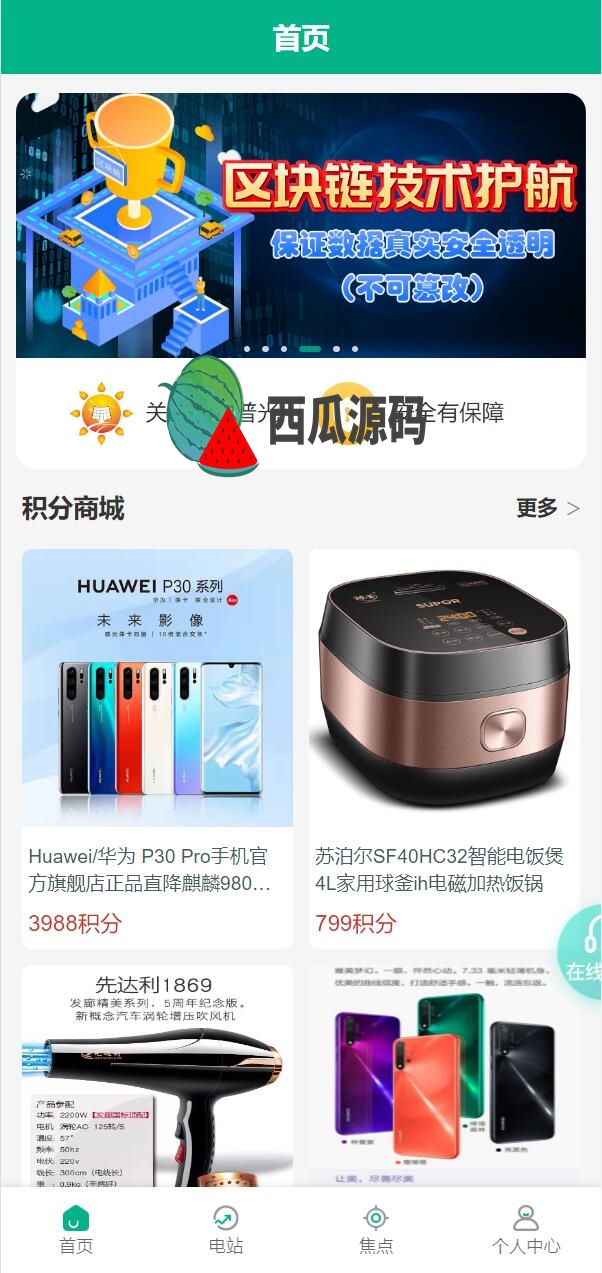Open the 先达利1869 hair dryer card
The image size is (602, 1273).
click(157, 1075)
